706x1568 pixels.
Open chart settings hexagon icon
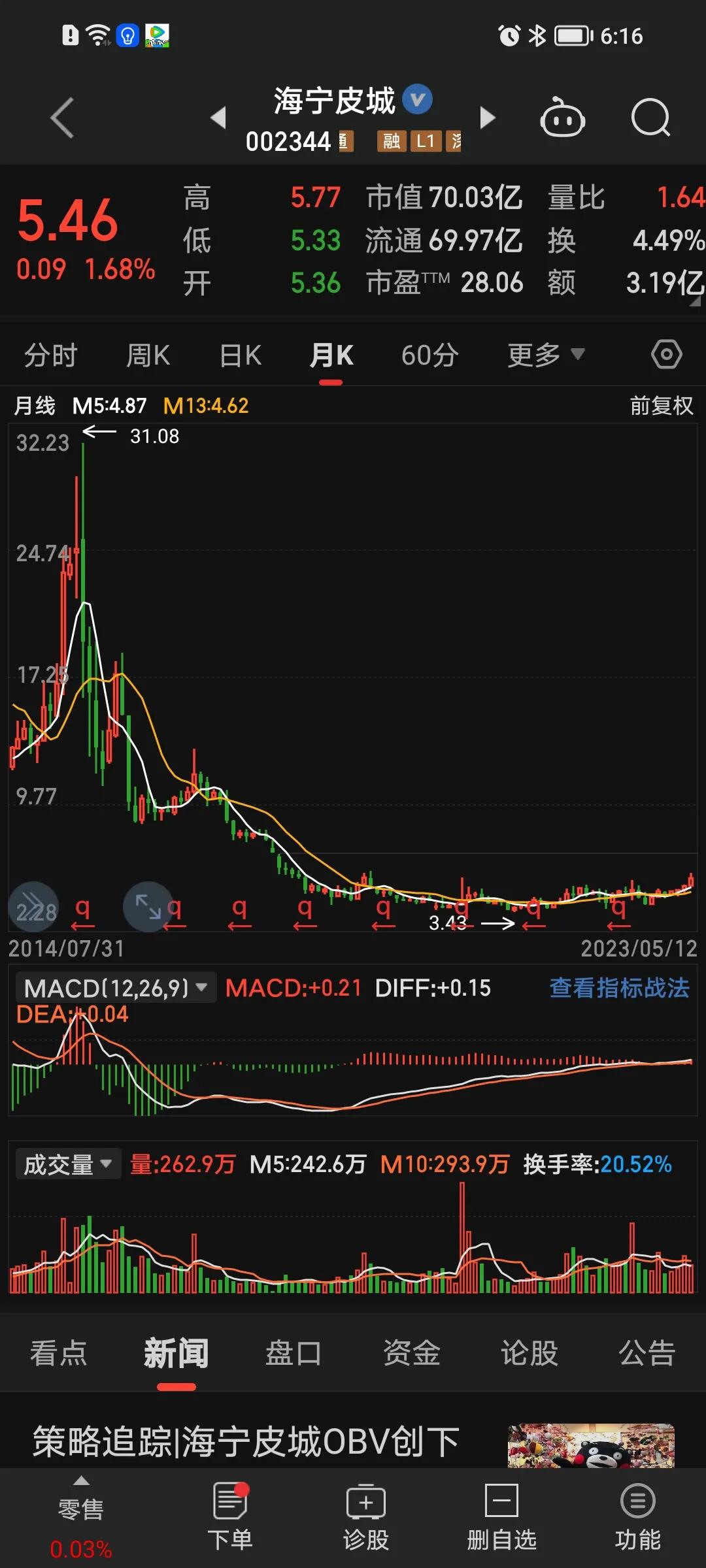(666, 355)
